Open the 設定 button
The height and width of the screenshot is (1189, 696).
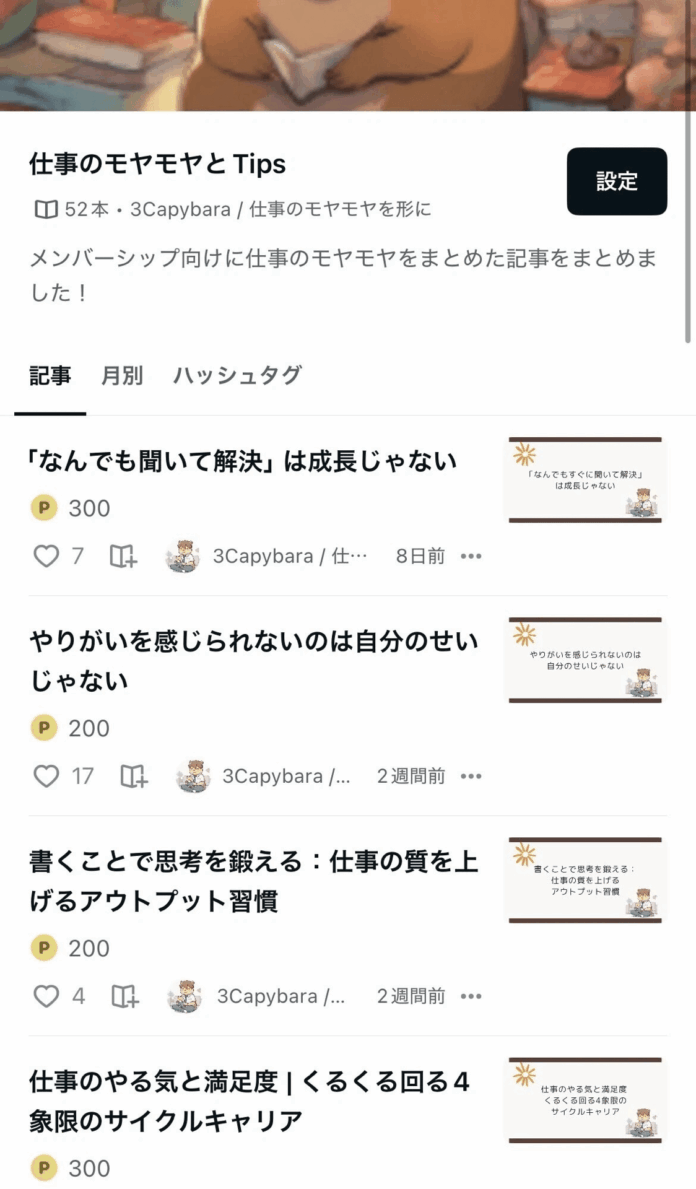pyautogui.click(x=616, y=181)
